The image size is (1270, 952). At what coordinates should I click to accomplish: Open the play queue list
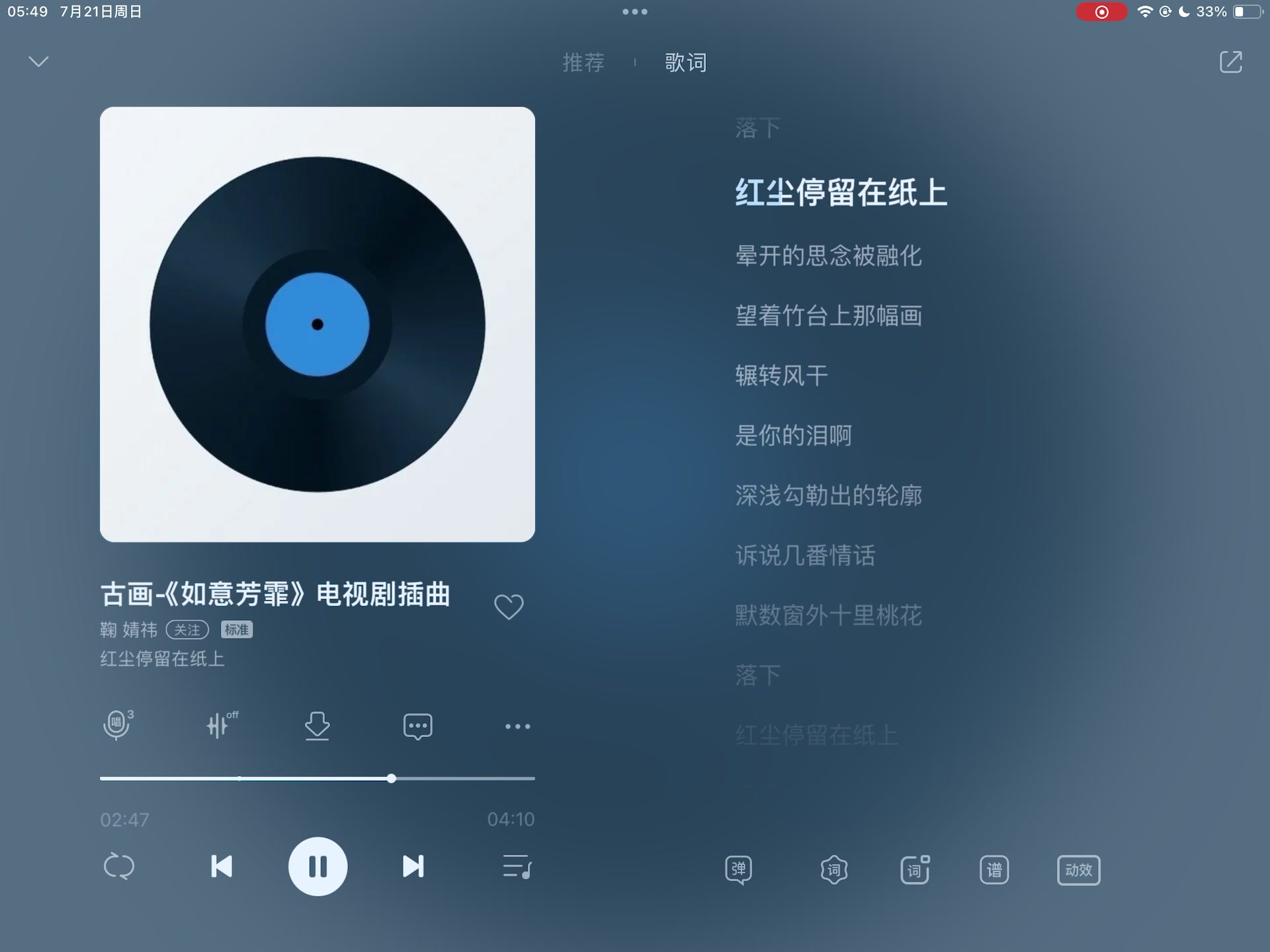point(517,866)
